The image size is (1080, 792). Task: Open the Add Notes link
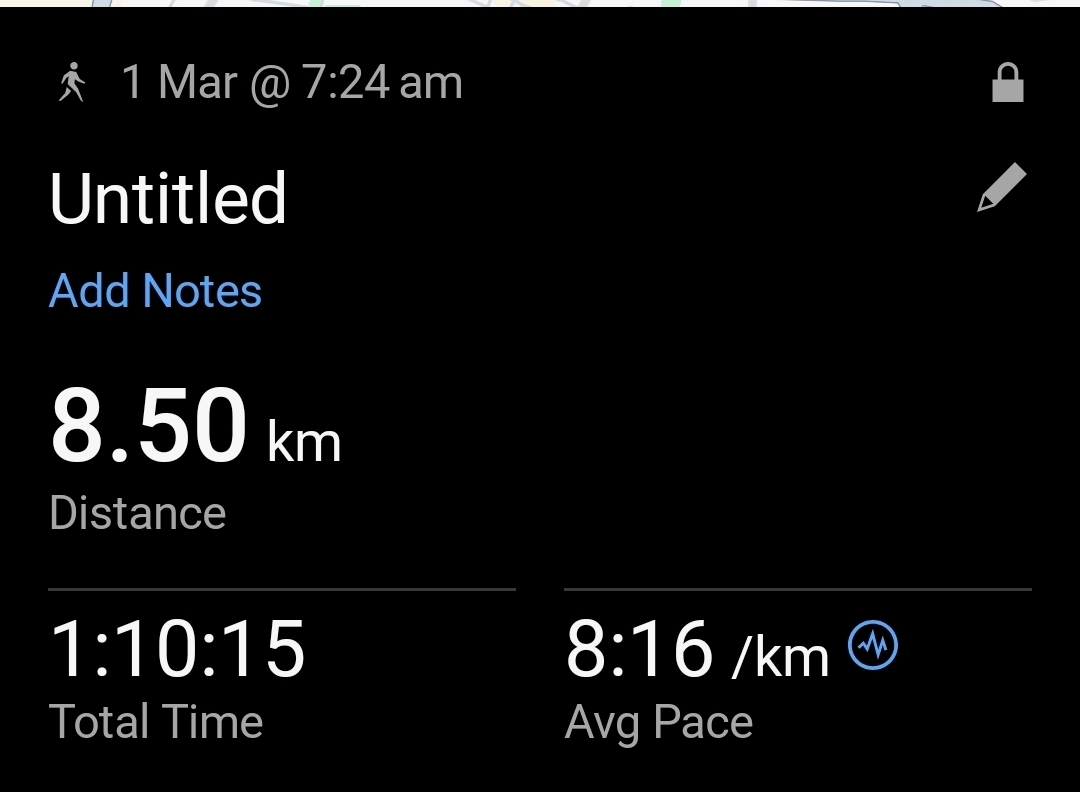coord(156,291)
